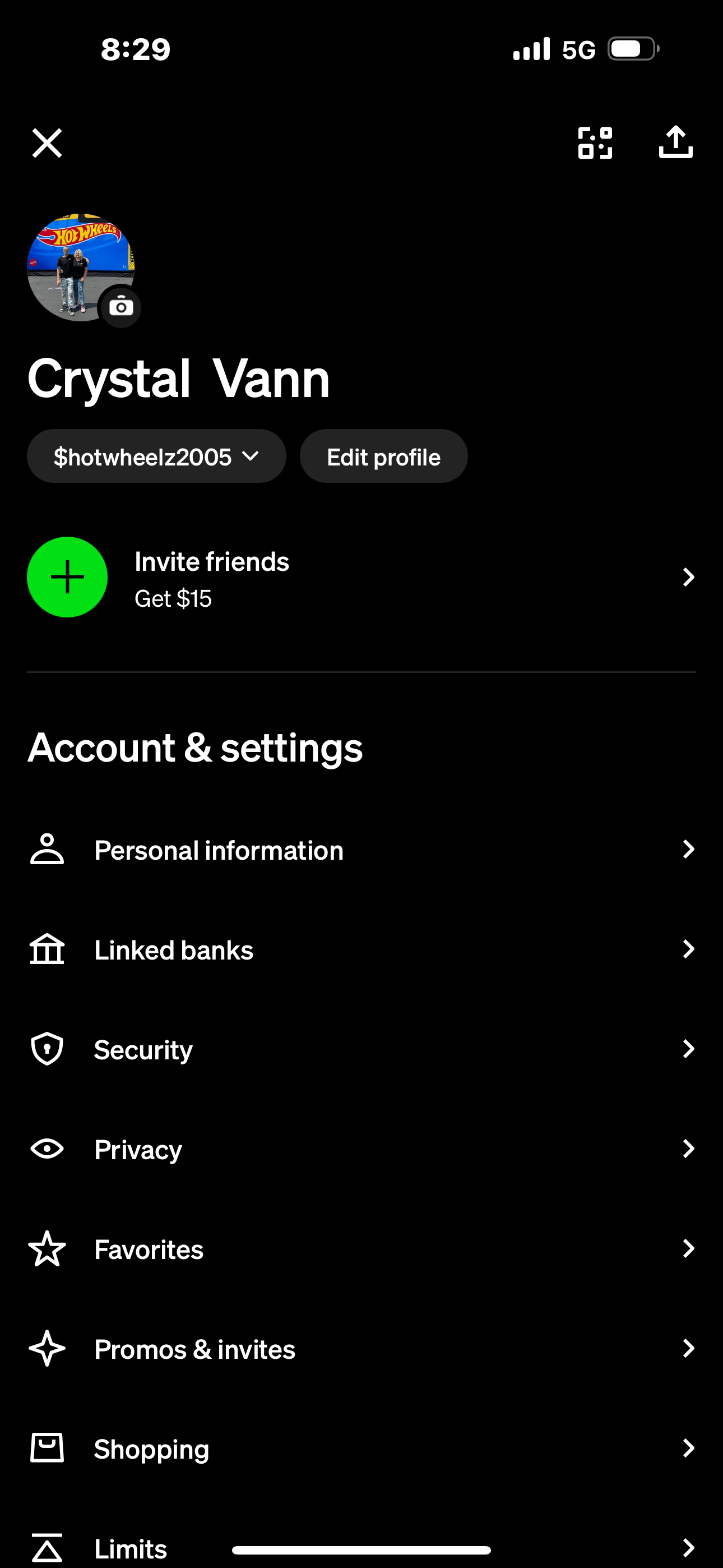Expand the $hotwheelz2005 cashtag dropdown
Viewport: 723px width, 1568px height.
156,456
